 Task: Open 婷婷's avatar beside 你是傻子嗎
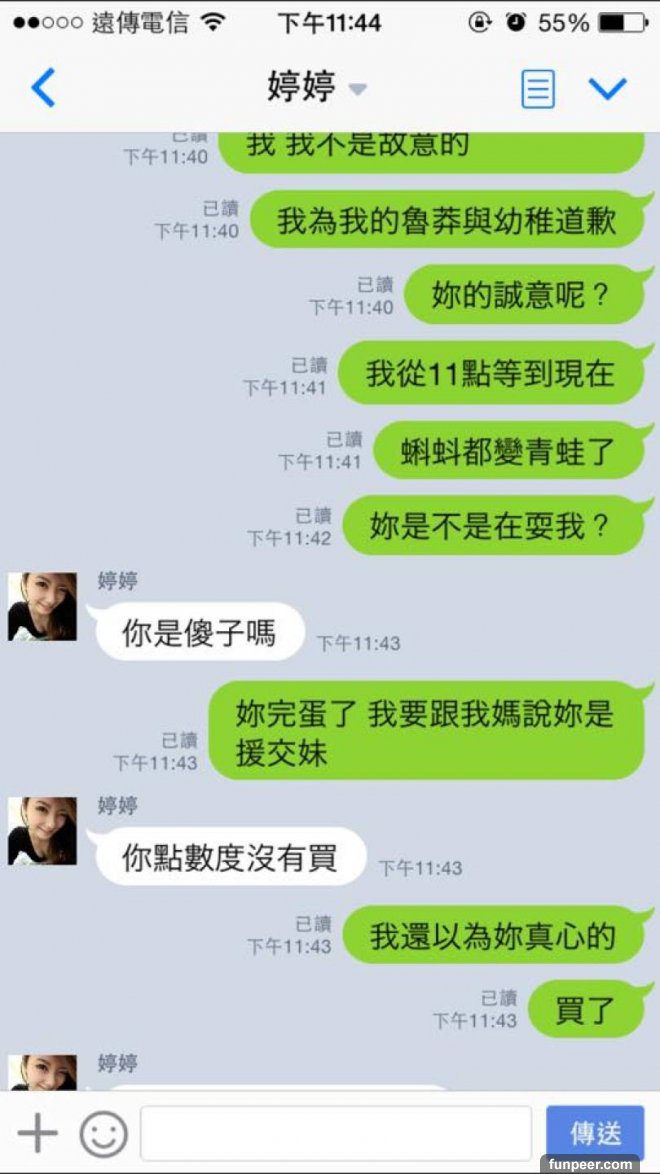click(43, 607)
